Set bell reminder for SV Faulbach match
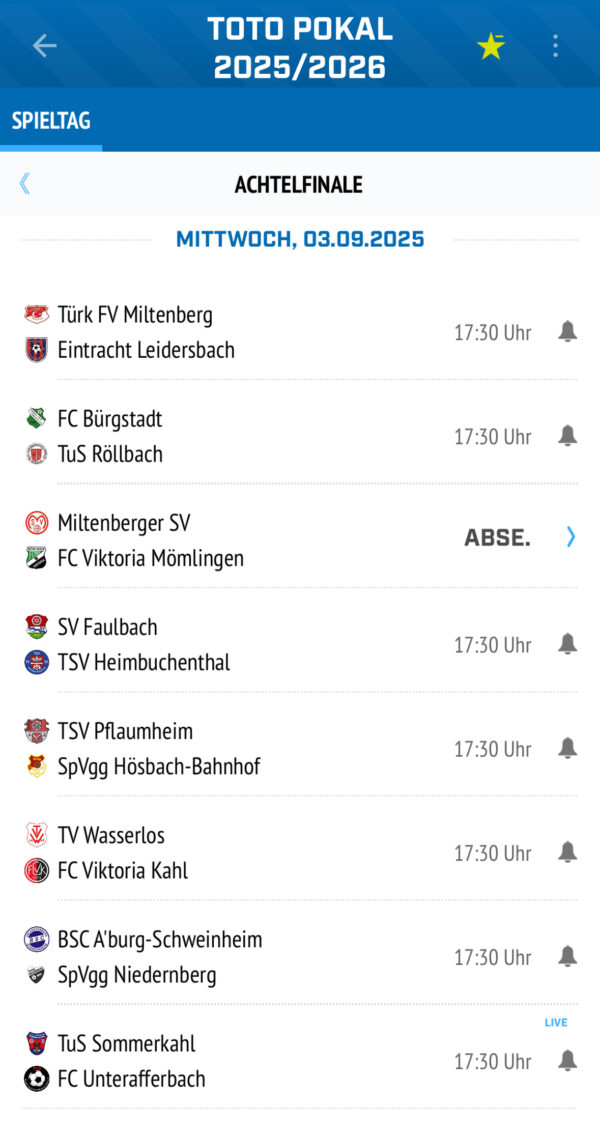The height and width of the screenshot is (1136, 600). 567,643
